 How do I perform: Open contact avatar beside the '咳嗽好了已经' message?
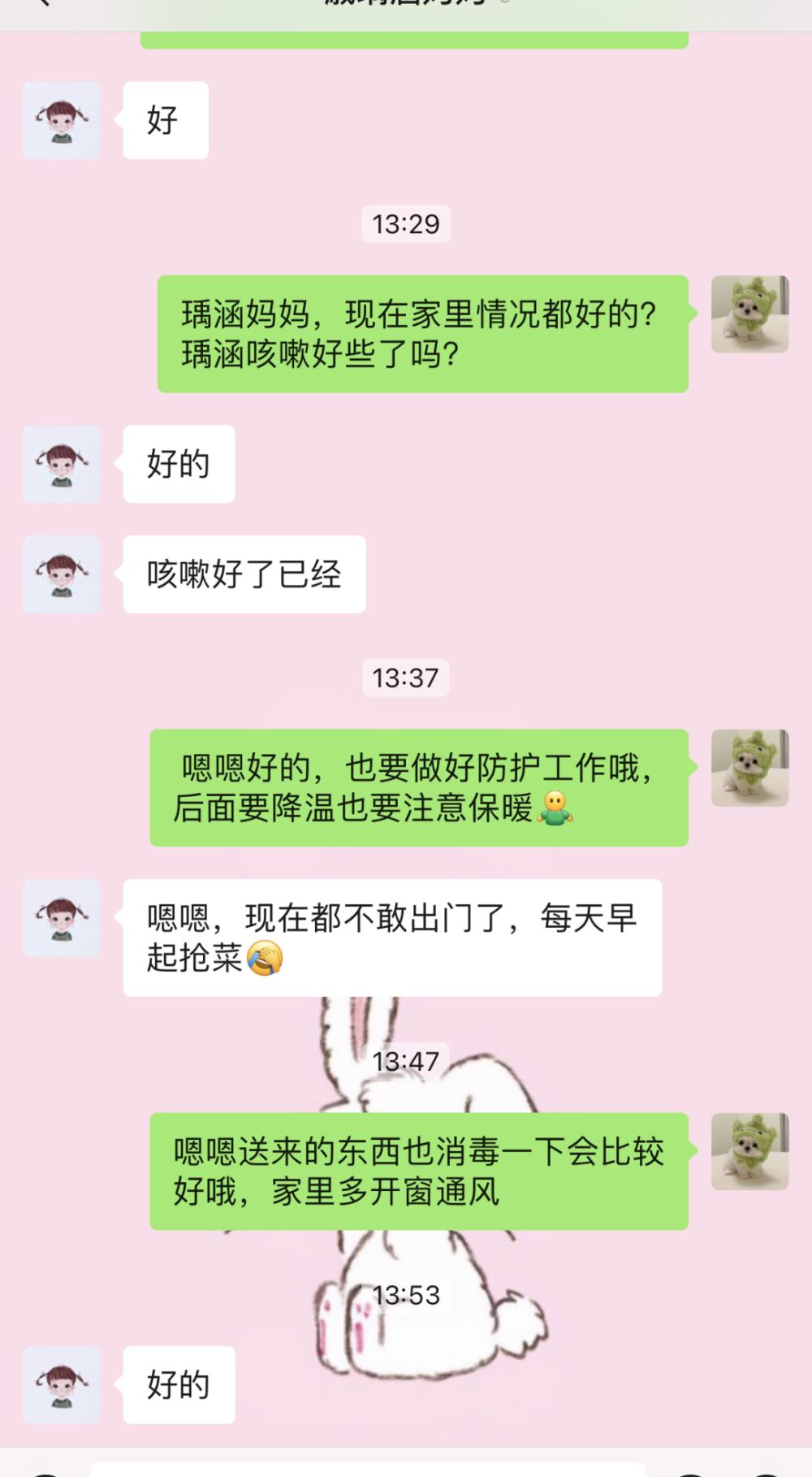pyautogui.click(x=61, y=574)
